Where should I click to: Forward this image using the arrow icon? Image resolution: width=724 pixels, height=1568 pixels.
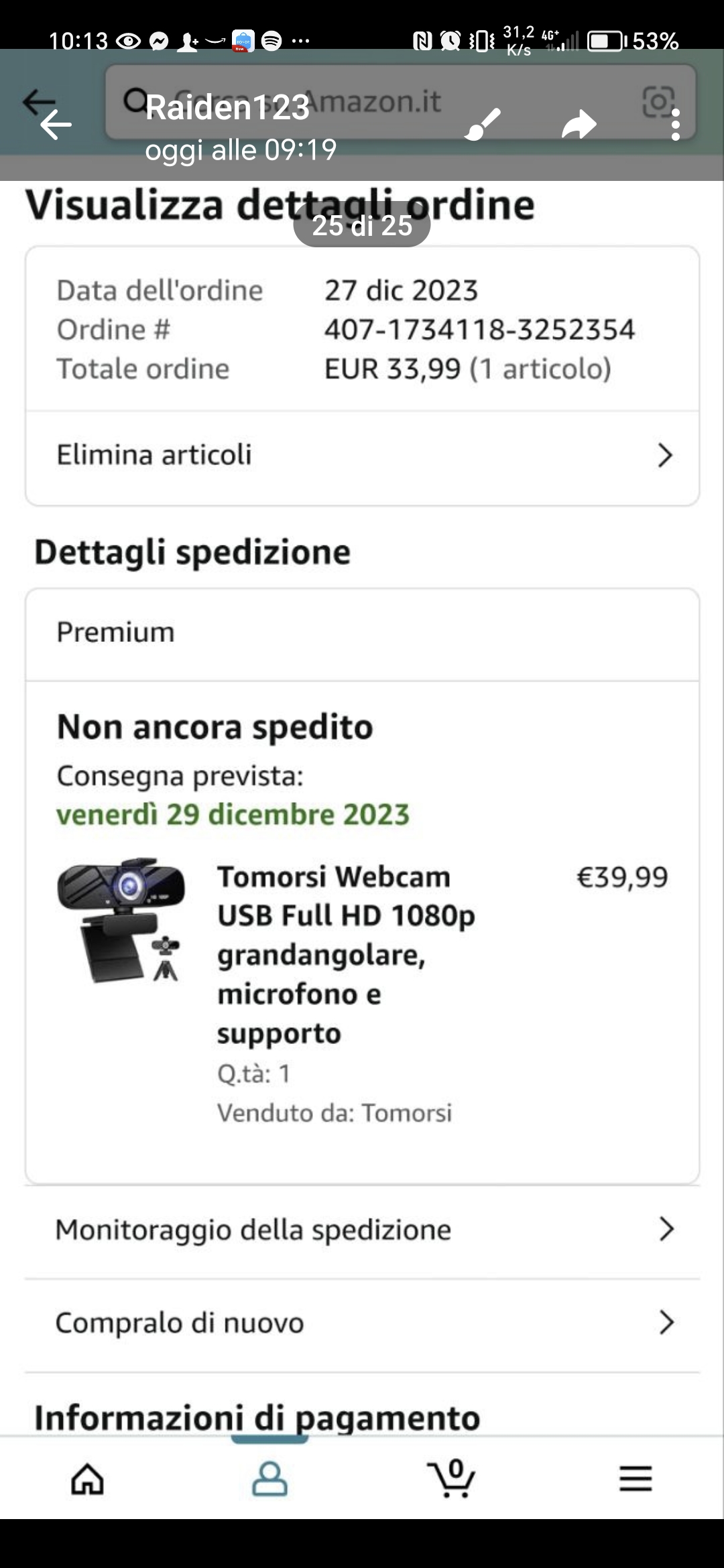tap(579, 125)
